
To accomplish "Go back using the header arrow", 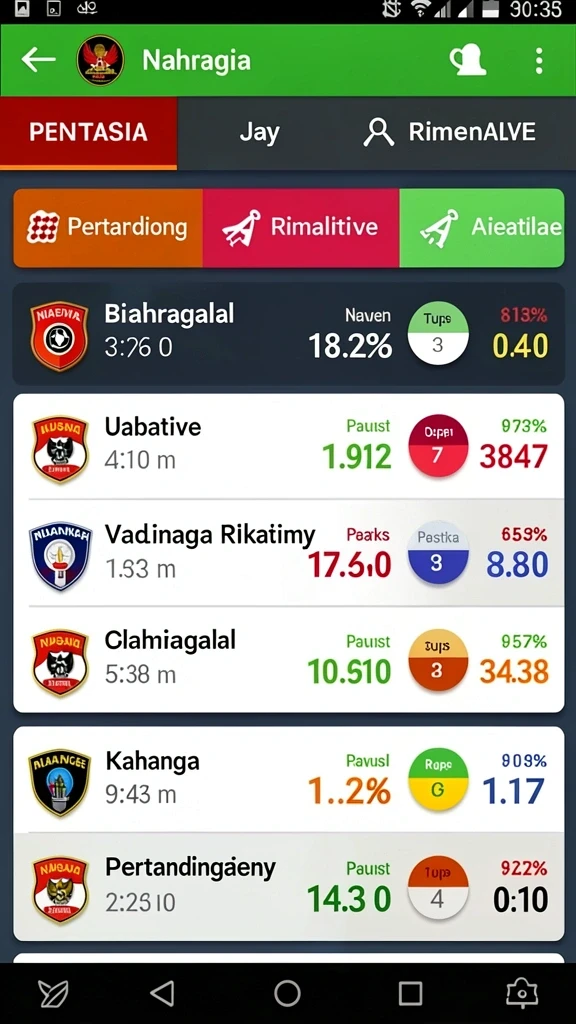I will [38, 60].
